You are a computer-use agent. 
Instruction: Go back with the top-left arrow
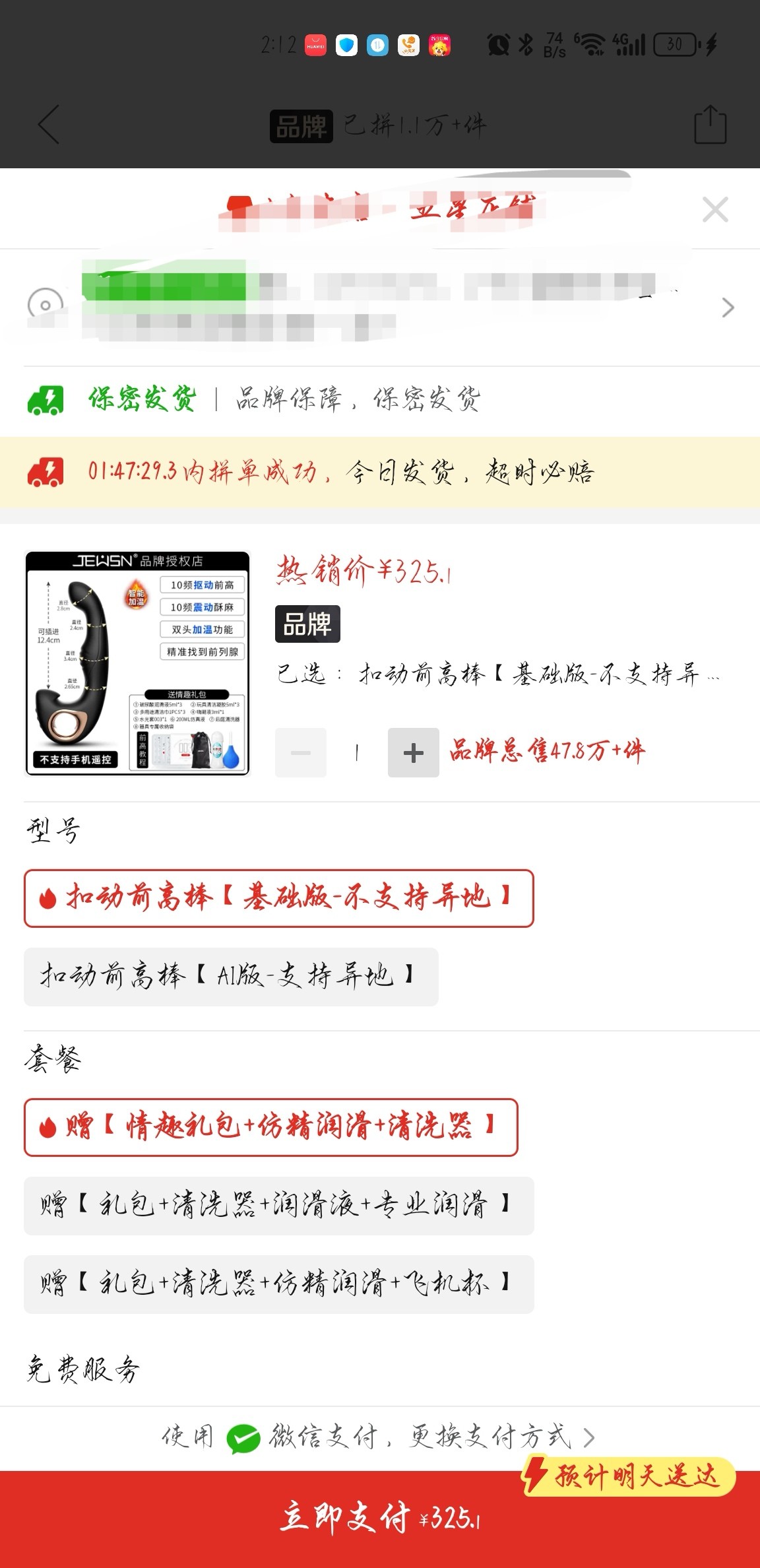[x=49, y=124]
